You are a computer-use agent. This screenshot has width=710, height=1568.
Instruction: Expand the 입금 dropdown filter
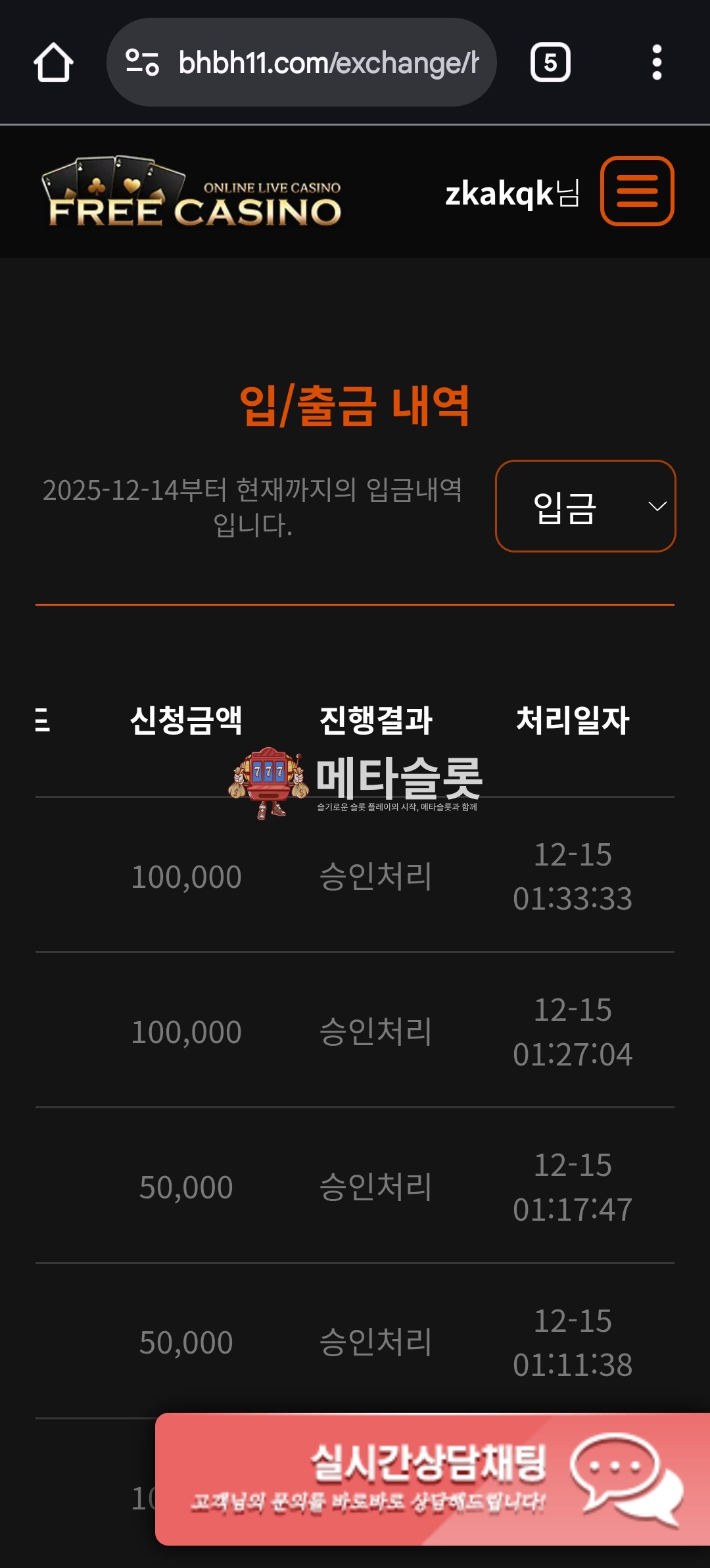tap(585, 506)
